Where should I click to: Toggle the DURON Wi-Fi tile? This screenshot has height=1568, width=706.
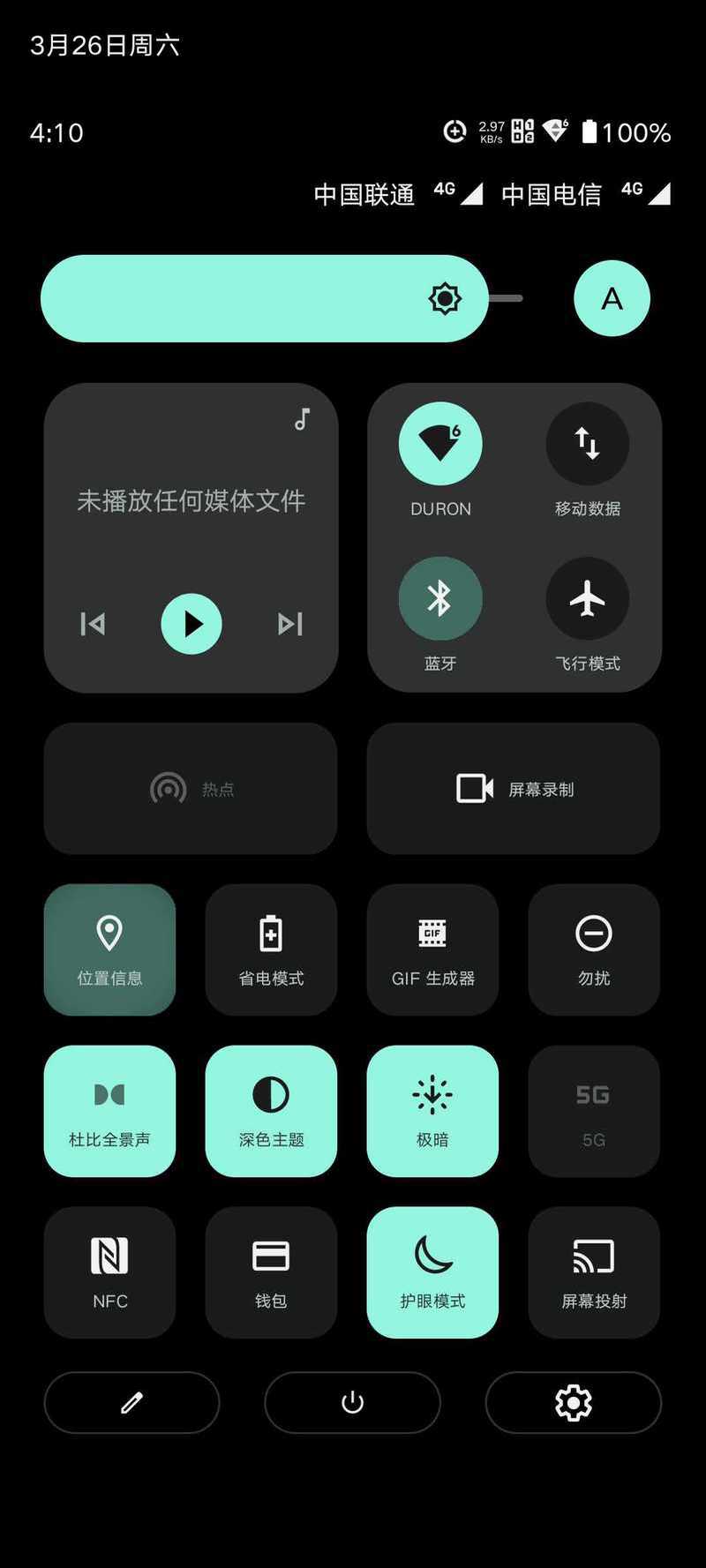(x=440, y=443)
